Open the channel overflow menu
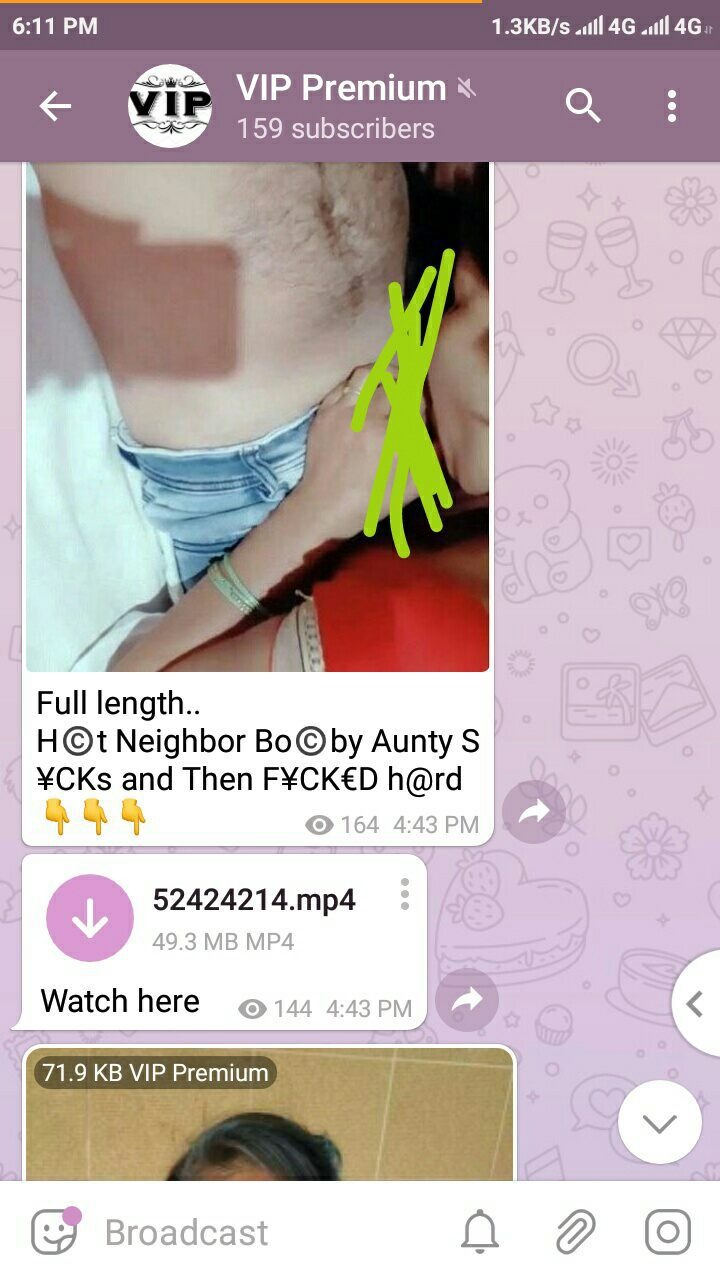This screenshot has width=720, height=1280. (x=671, y=105)
